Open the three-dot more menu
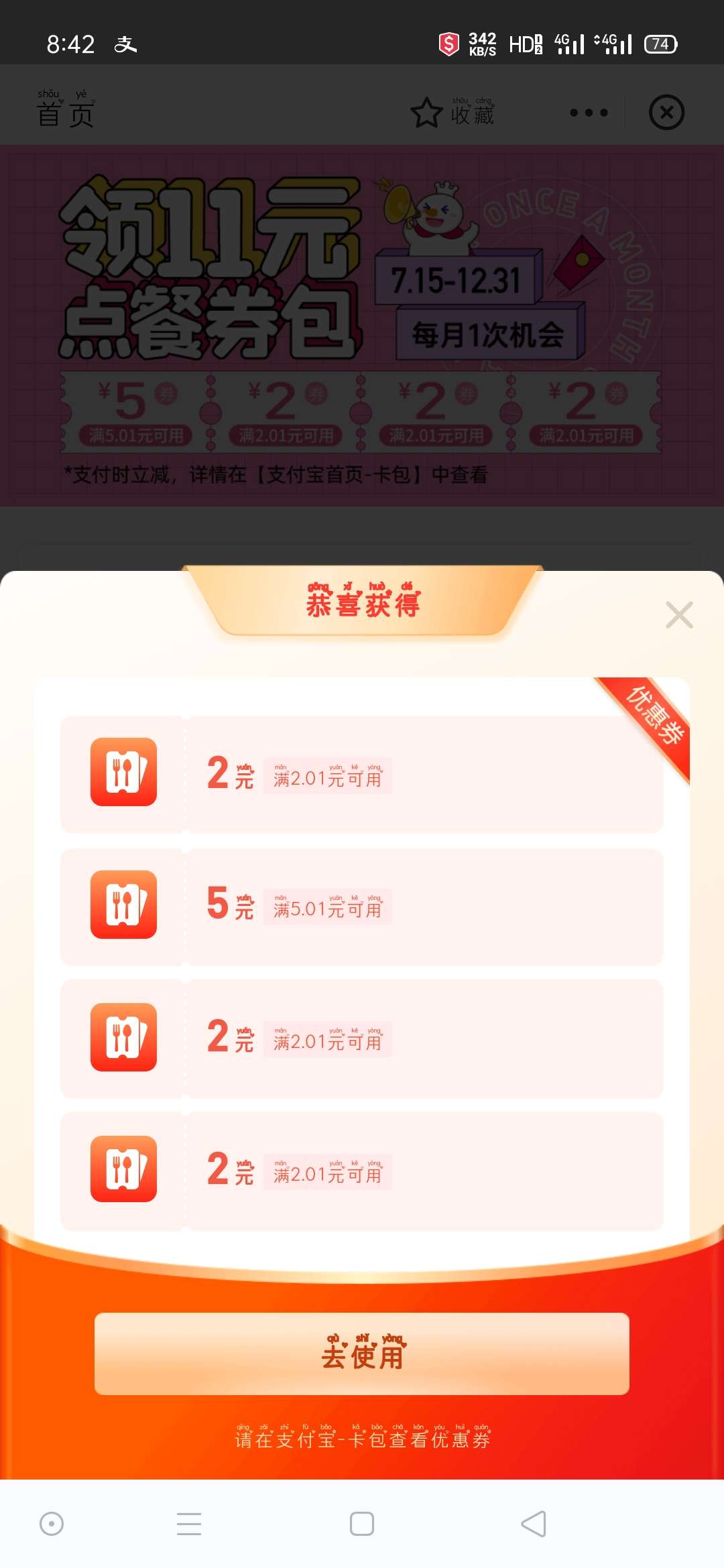 [x=589, y=112]
